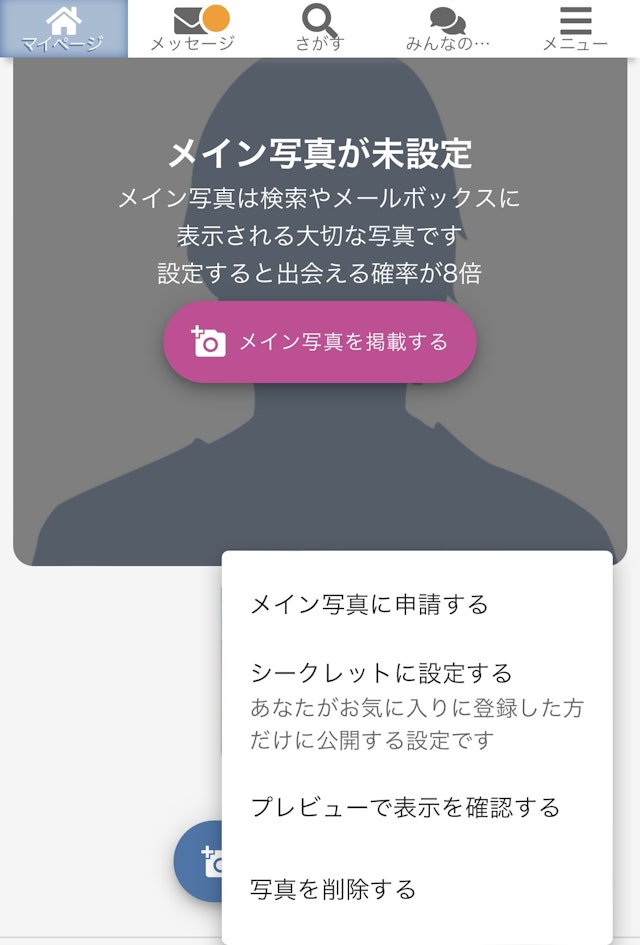Open the メッセージ tab
Screen dimensions: 640x945
click(192, 28)
